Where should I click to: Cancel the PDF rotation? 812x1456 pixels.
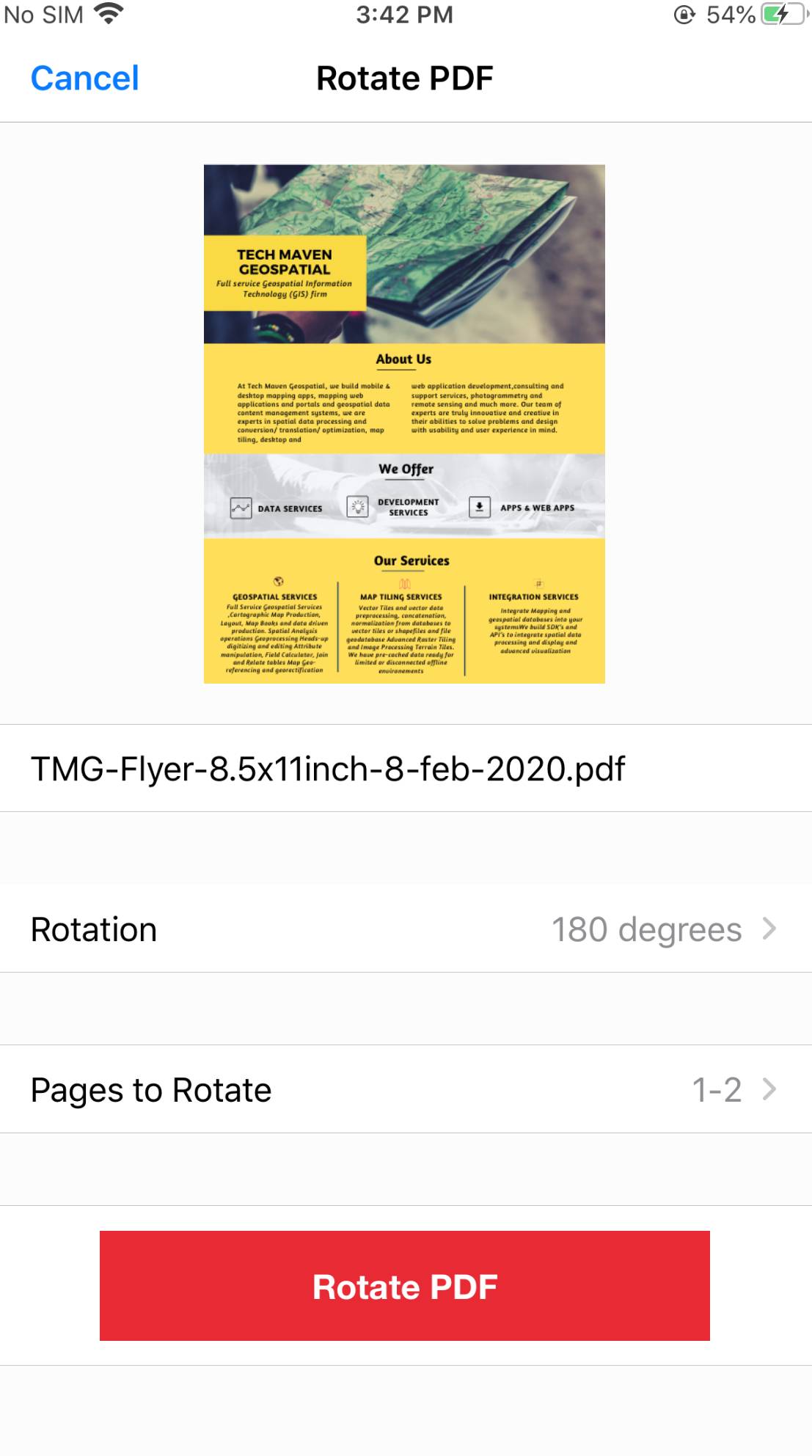point(84,78)
